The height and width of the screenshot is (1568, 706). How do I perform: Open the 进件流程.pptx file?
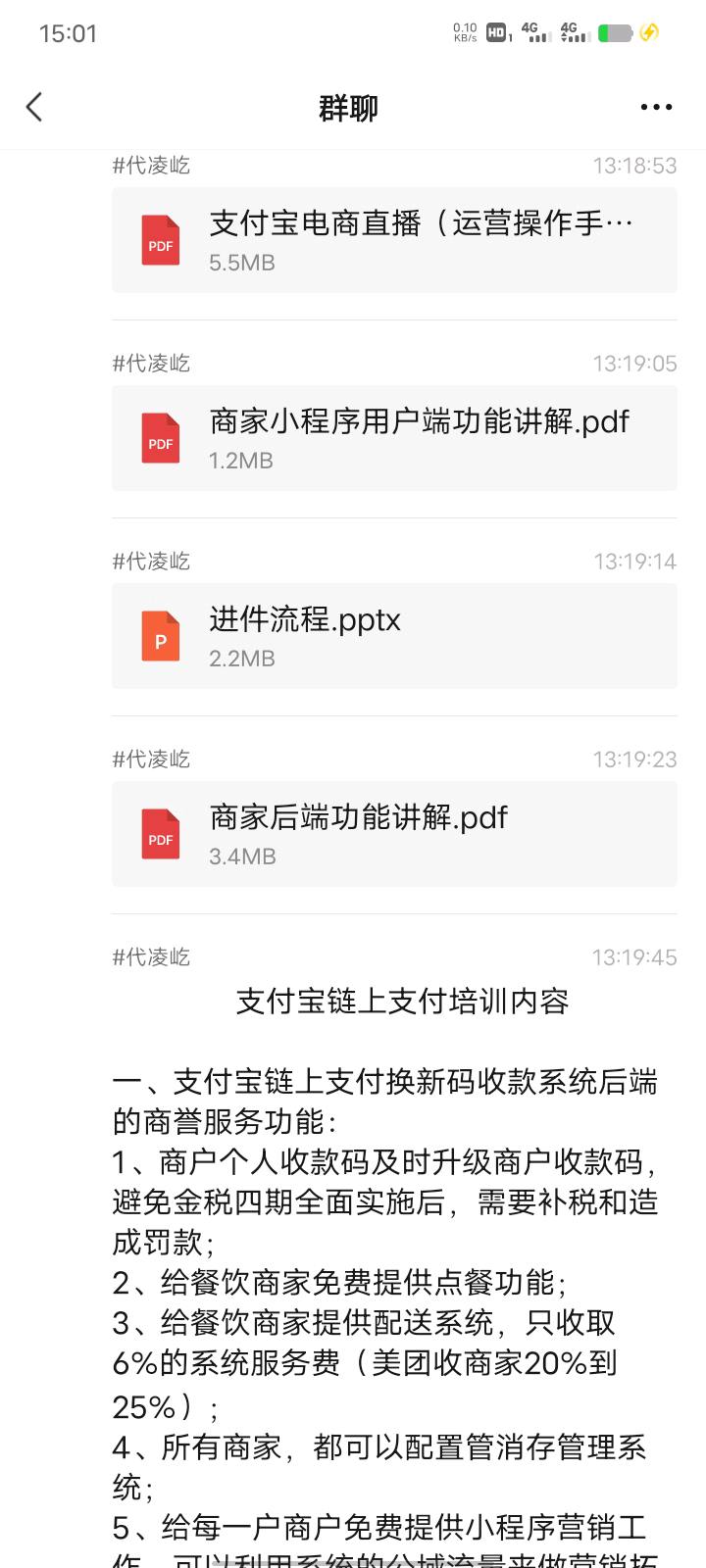394,636
